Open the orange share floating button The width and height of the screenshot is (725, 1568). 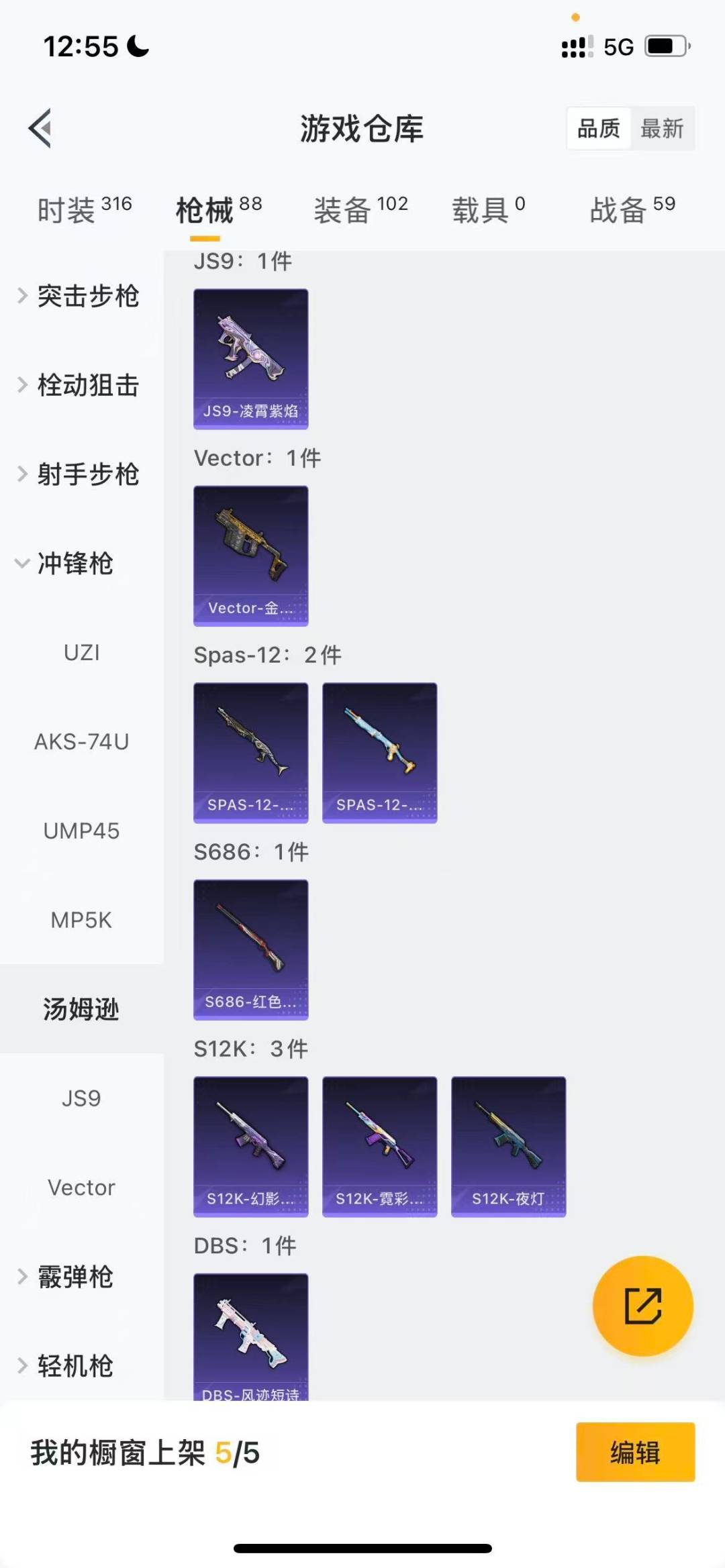coord(642,1305)
